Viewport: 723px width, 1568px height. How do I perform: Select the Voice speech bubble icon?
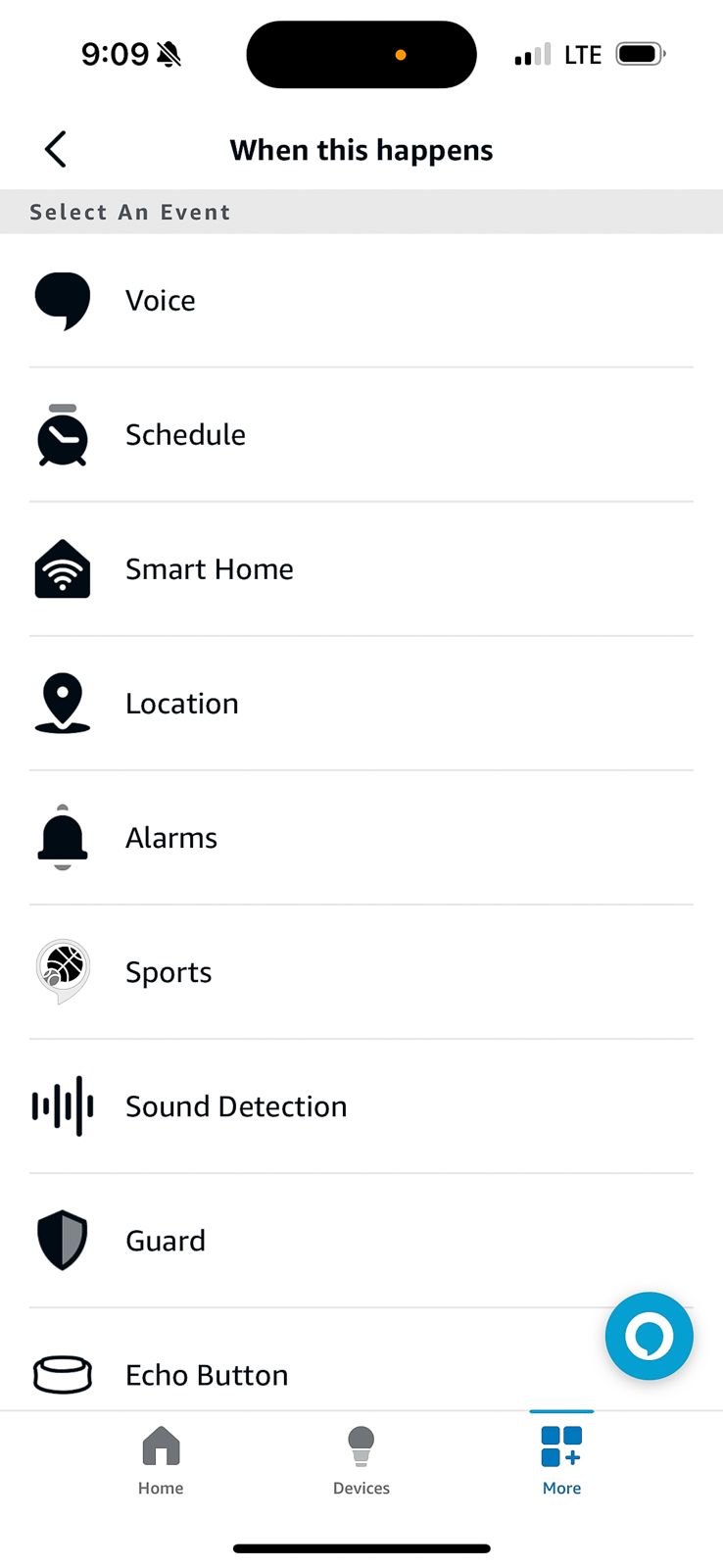pos(62,300)
